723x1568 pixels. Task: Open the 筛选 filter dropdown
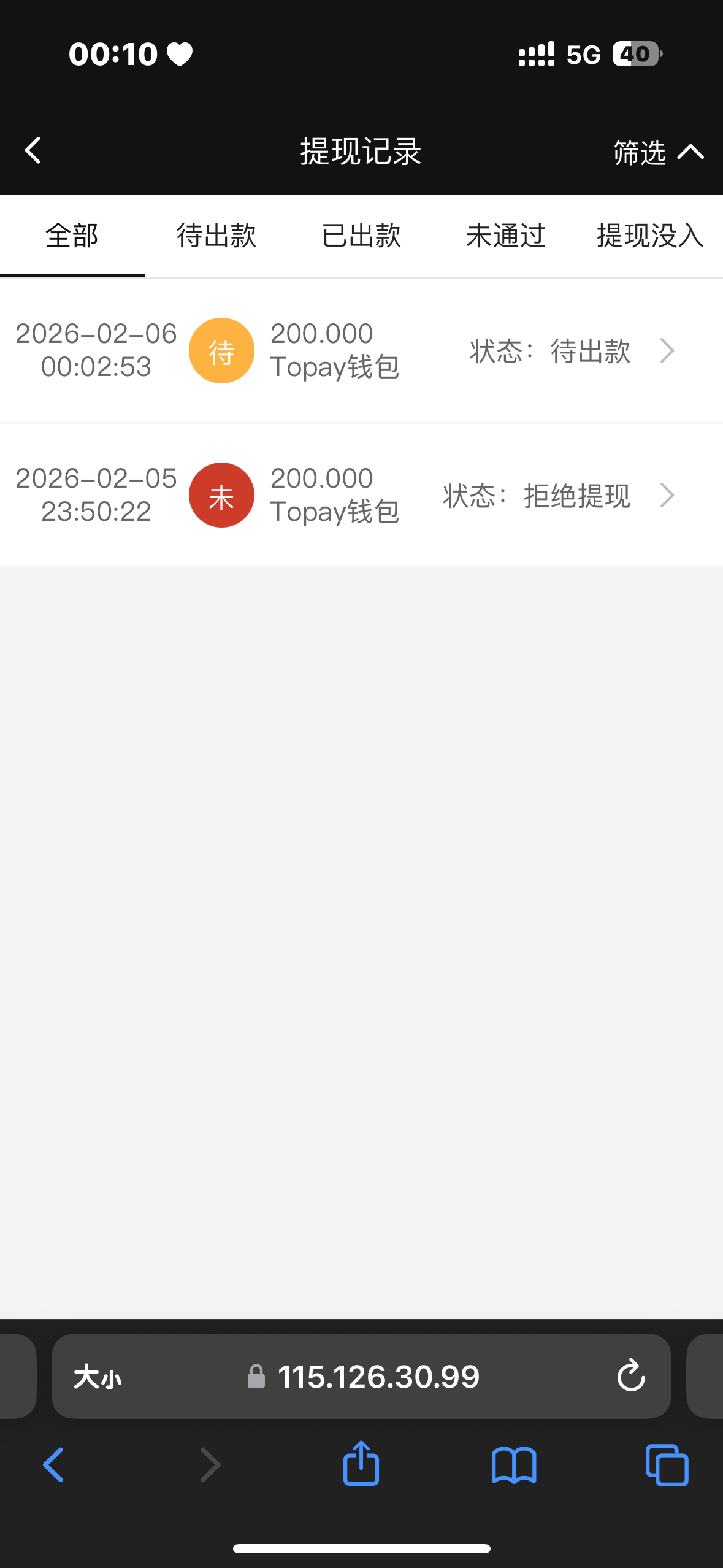click(x=658, y=152)
